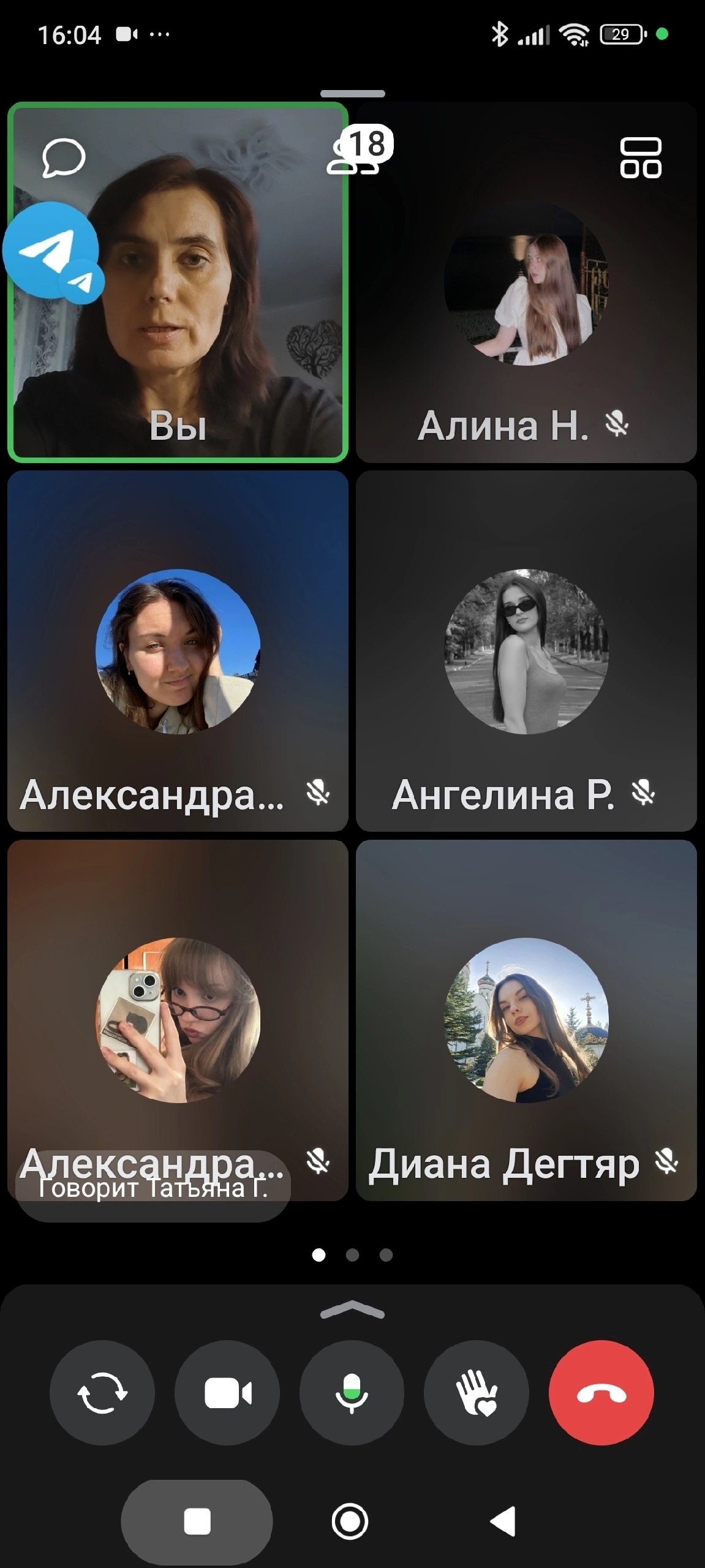Open the call chat bubble icon
Screen dimensions: 705x1568
tap(63, 157)
